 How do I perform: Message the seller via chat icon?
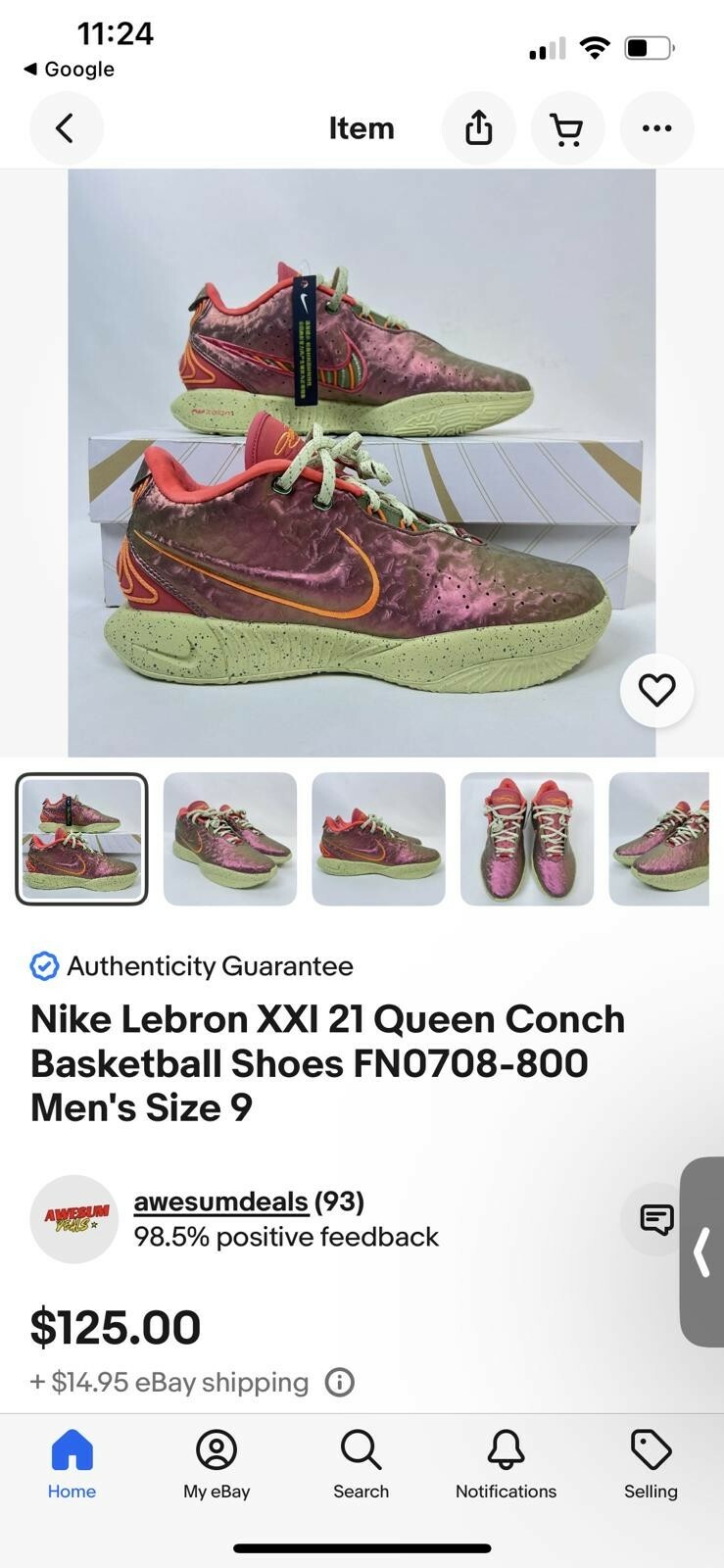[655, 1219]
